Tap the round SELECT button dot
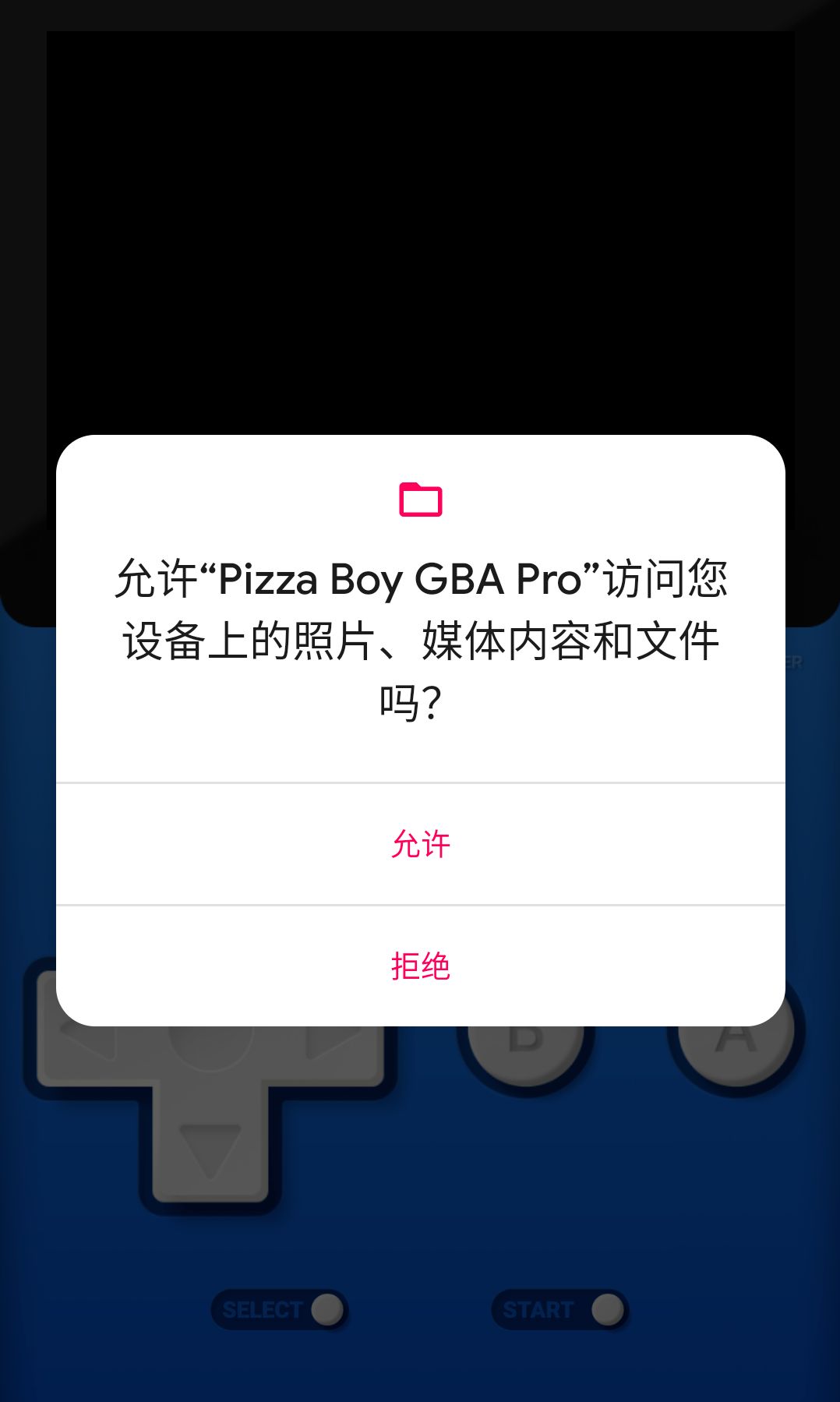Viewport: 840px width, 1402px height. 327,1309
